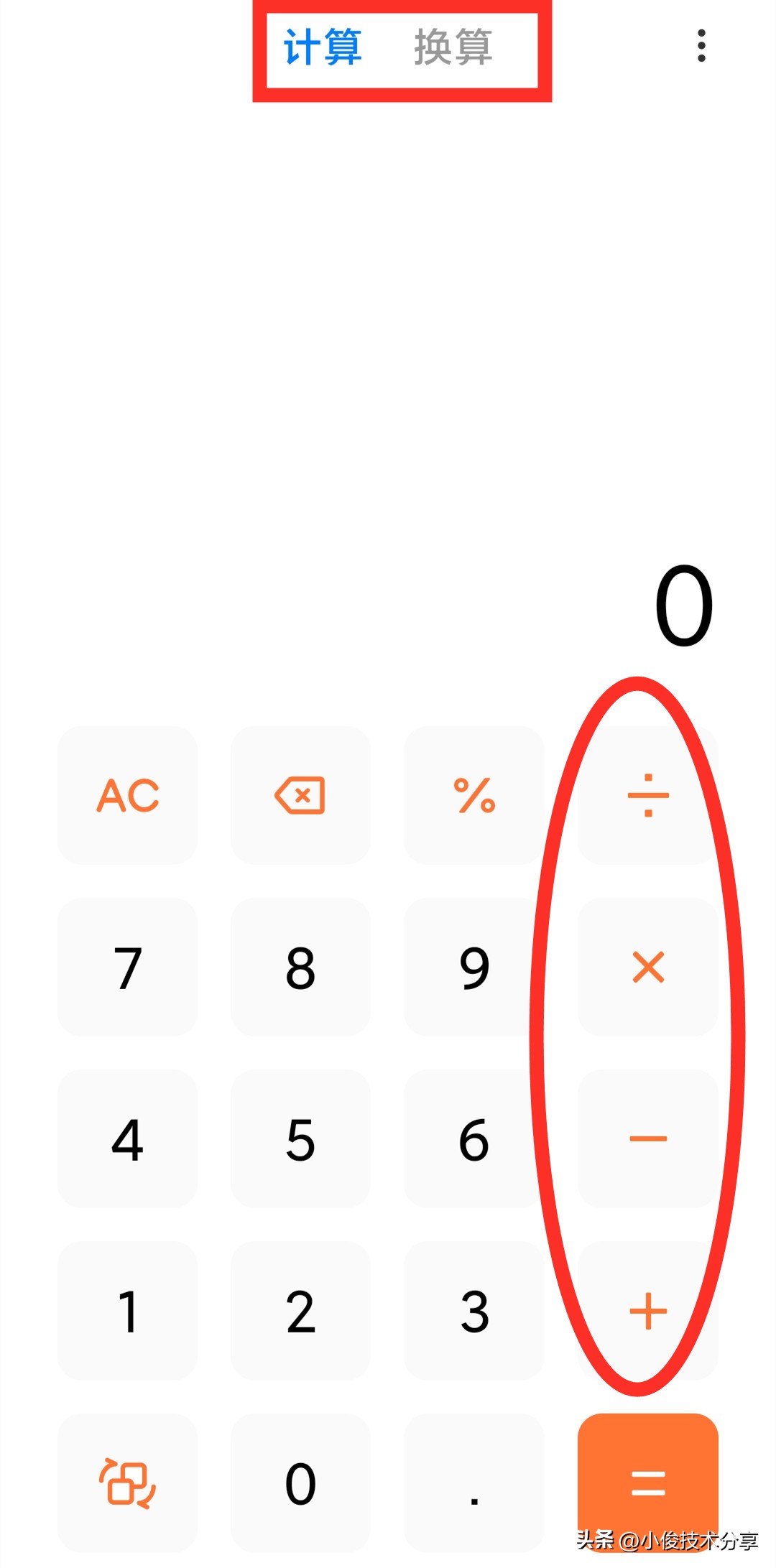Viewport: 776px width, 1568px height.
Task: Delete last digit with backspace key
Action: [300, 795]
